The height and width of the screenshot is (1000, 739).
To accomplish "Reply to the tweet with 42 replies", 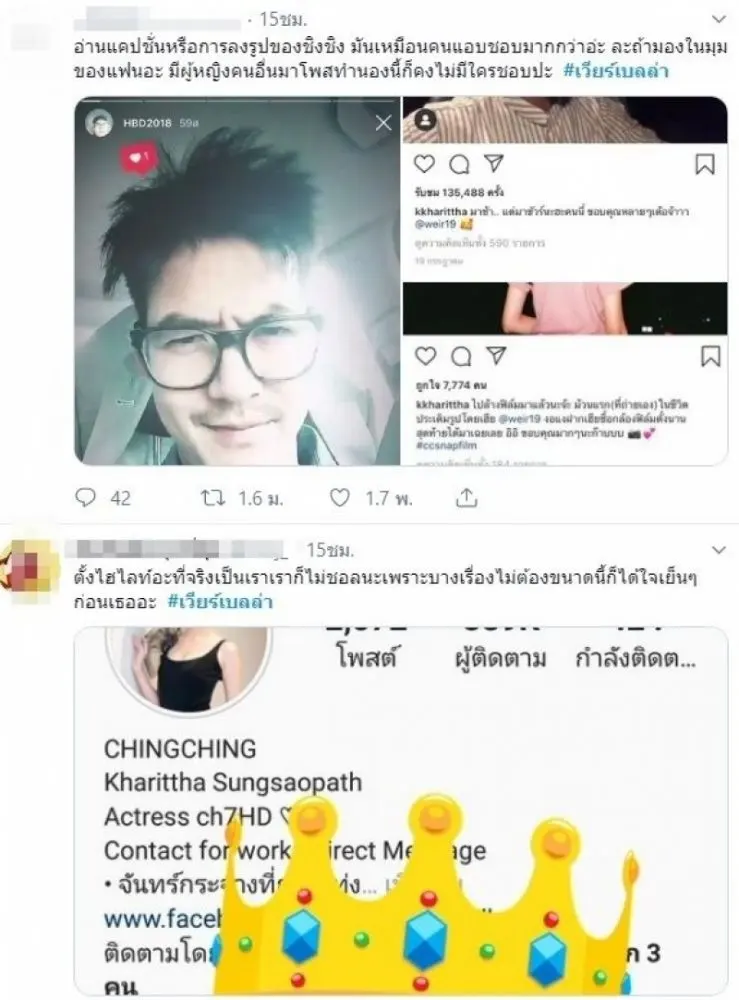I will 87,497.
